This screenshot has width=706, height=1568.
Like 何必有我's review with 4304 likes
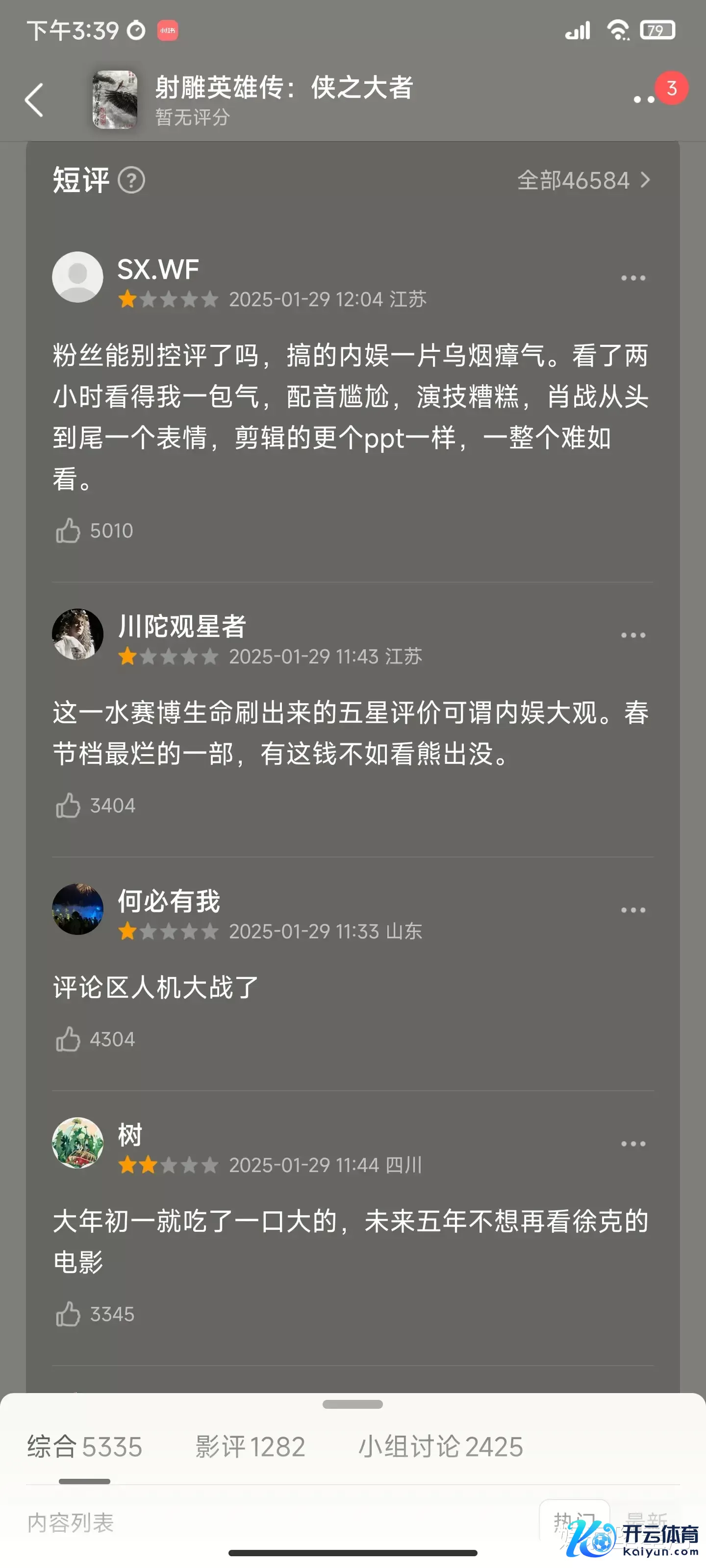68,1039
